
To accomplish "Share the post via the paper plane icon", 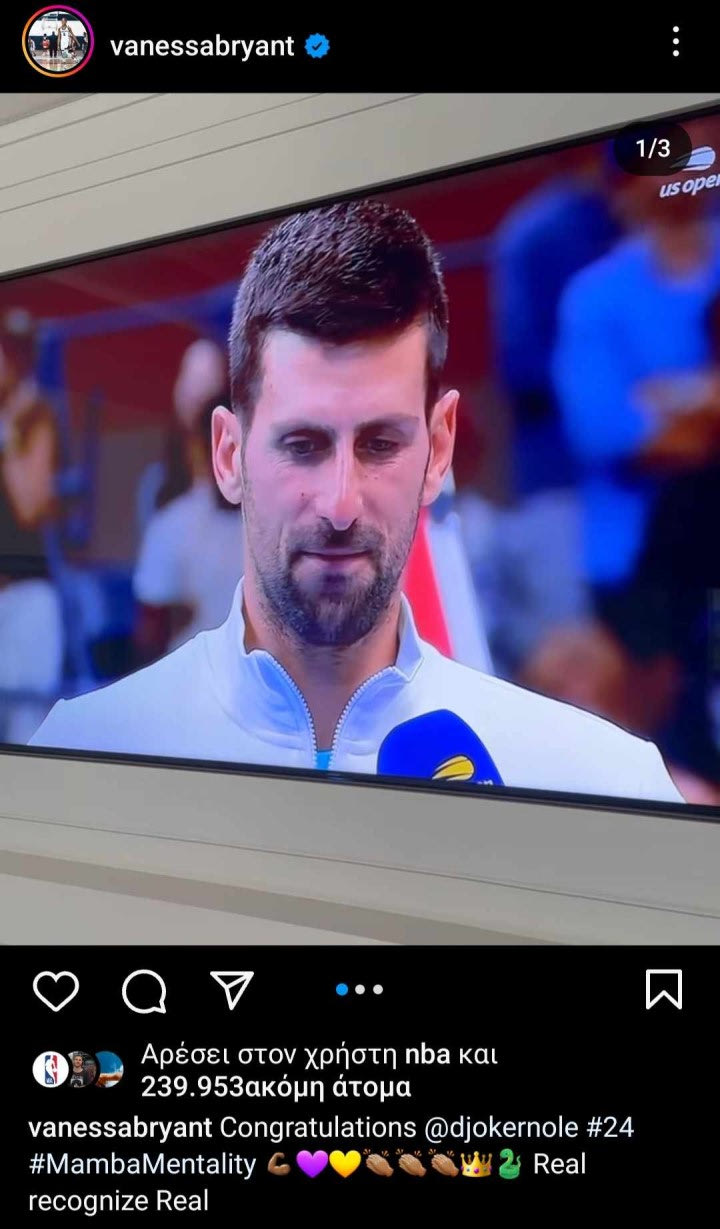I will coord(232,989).
